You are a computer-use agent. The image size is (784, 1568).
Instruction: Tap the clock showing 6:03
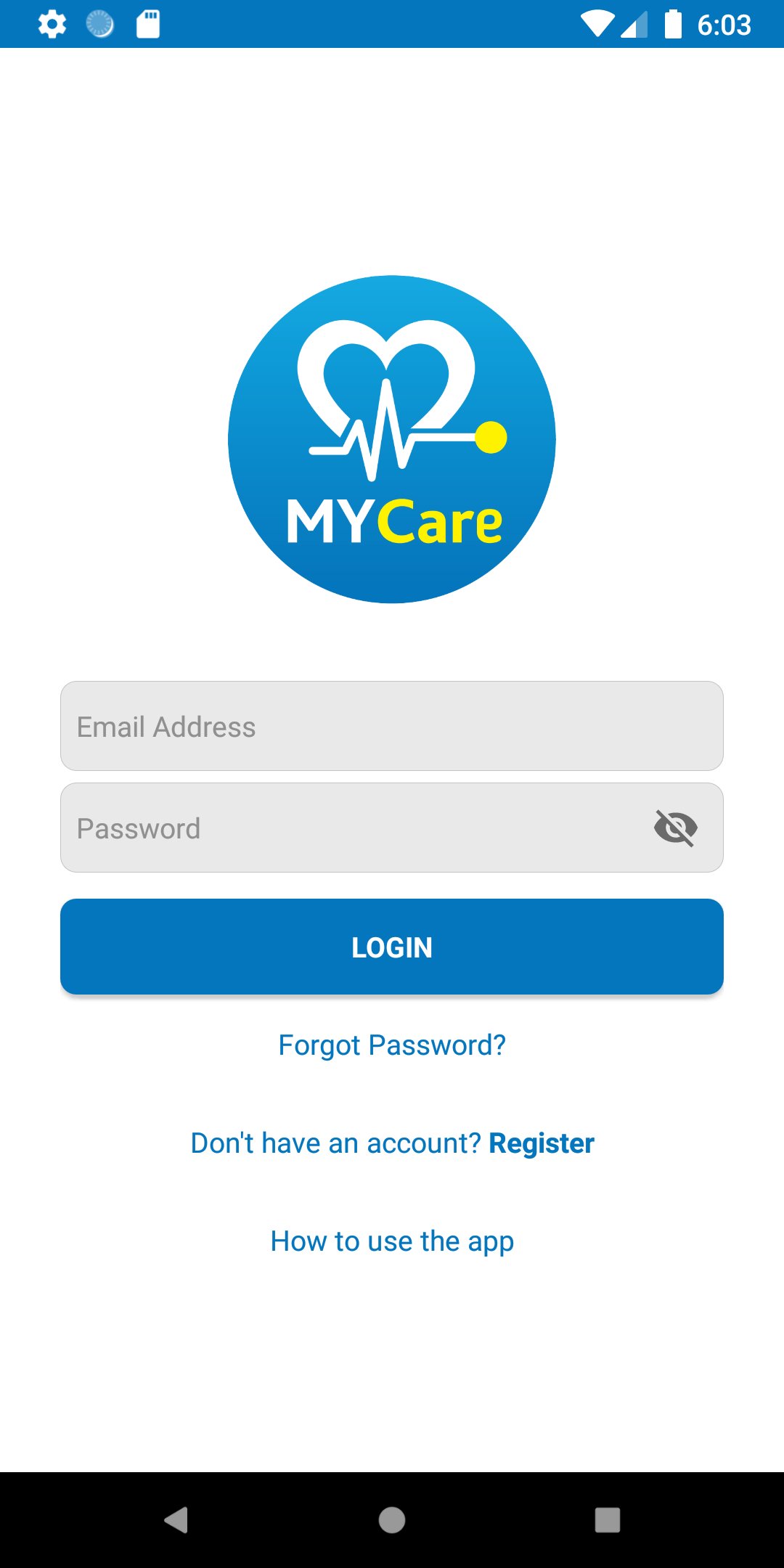pyautogui.click(x=725, y=24)
